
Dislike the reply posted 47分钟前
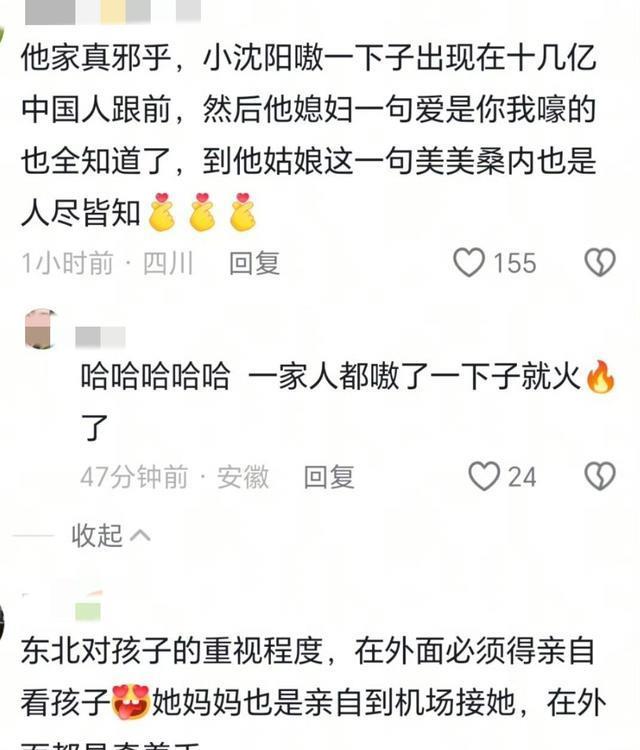click(x=599, y=477)
